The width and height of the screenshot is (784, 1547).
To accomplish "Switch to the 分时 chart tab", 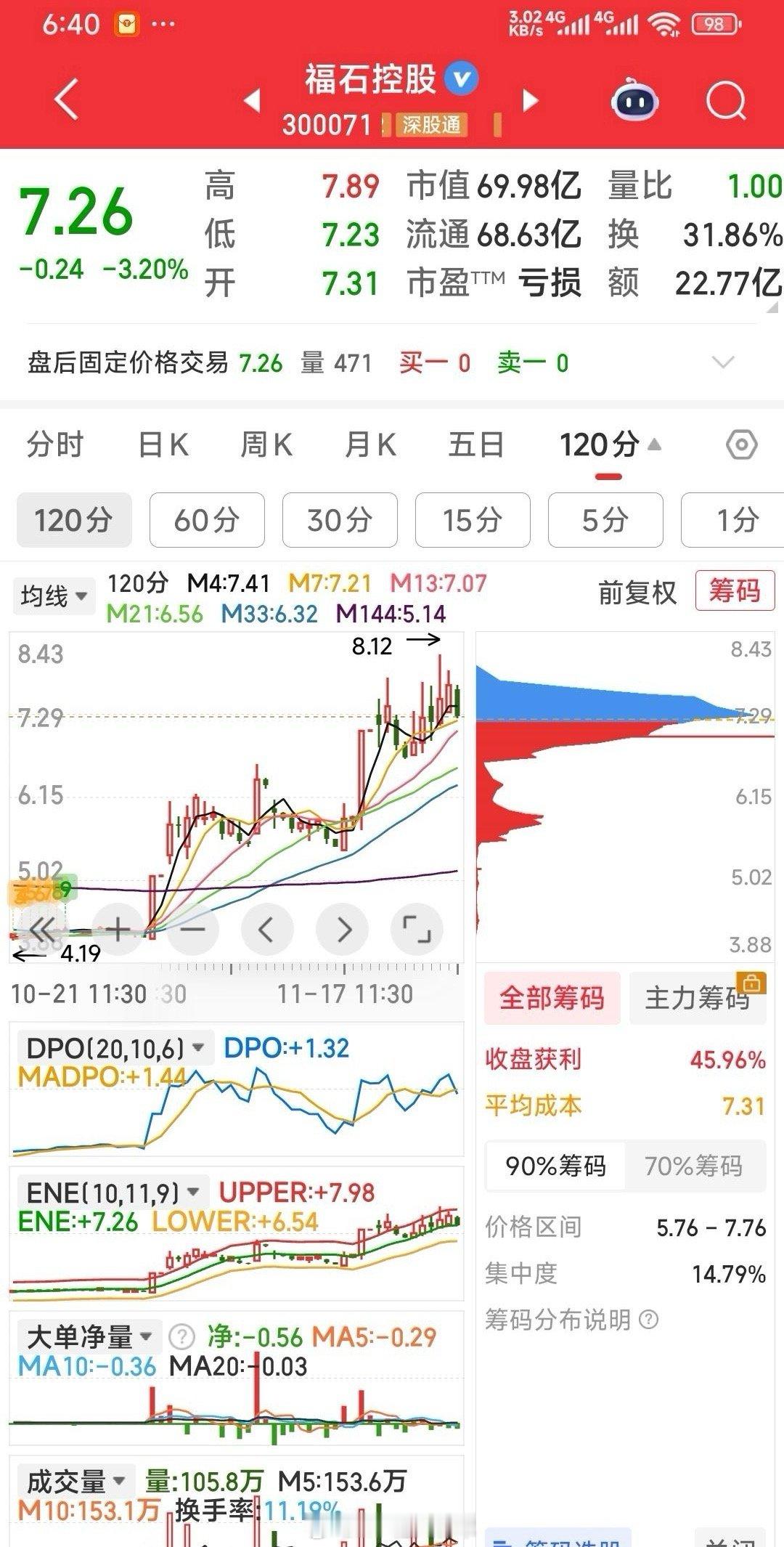I will [55, 444].
